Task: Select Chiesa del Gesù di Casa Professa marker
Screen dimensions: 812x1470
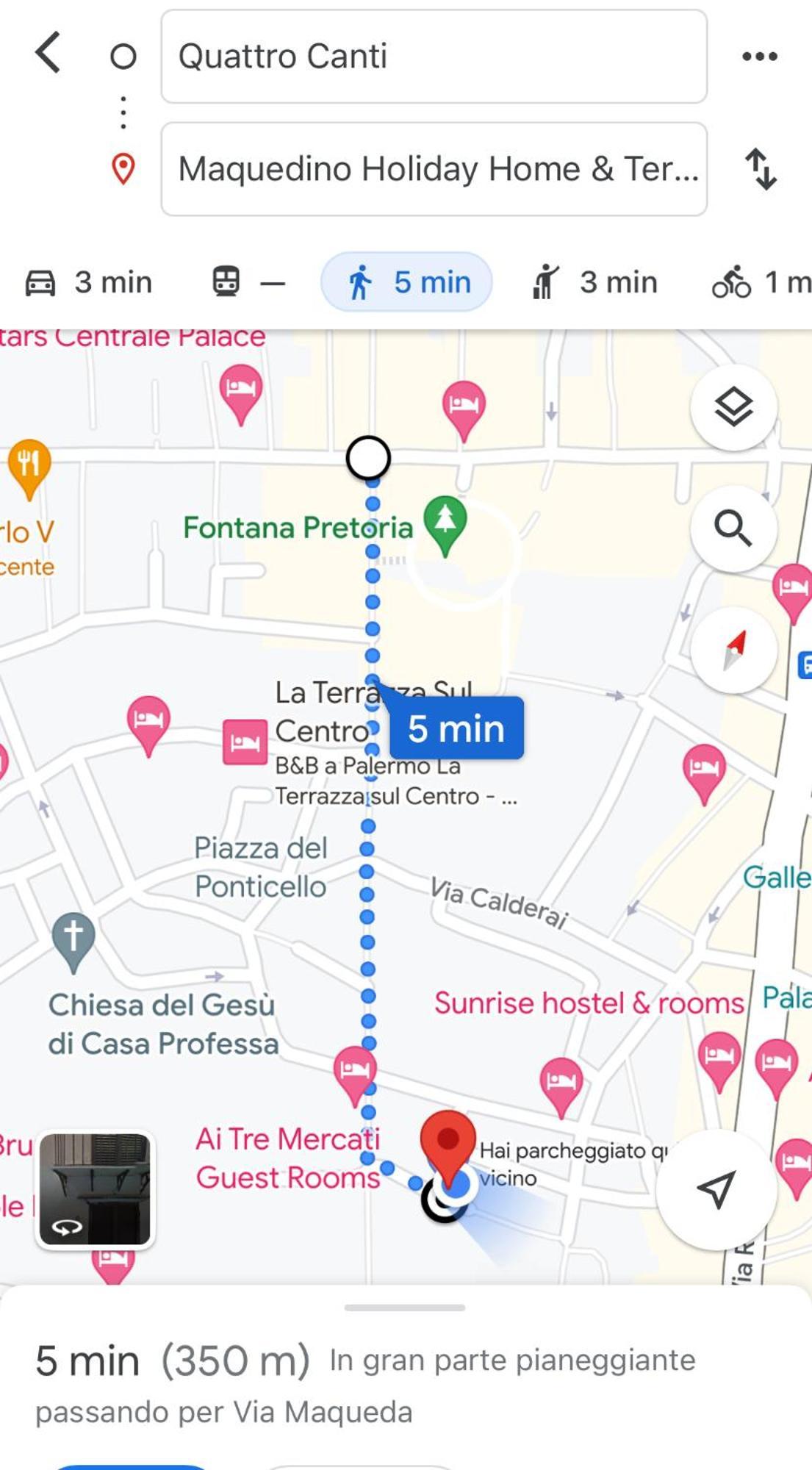Action: pos(73,939)
